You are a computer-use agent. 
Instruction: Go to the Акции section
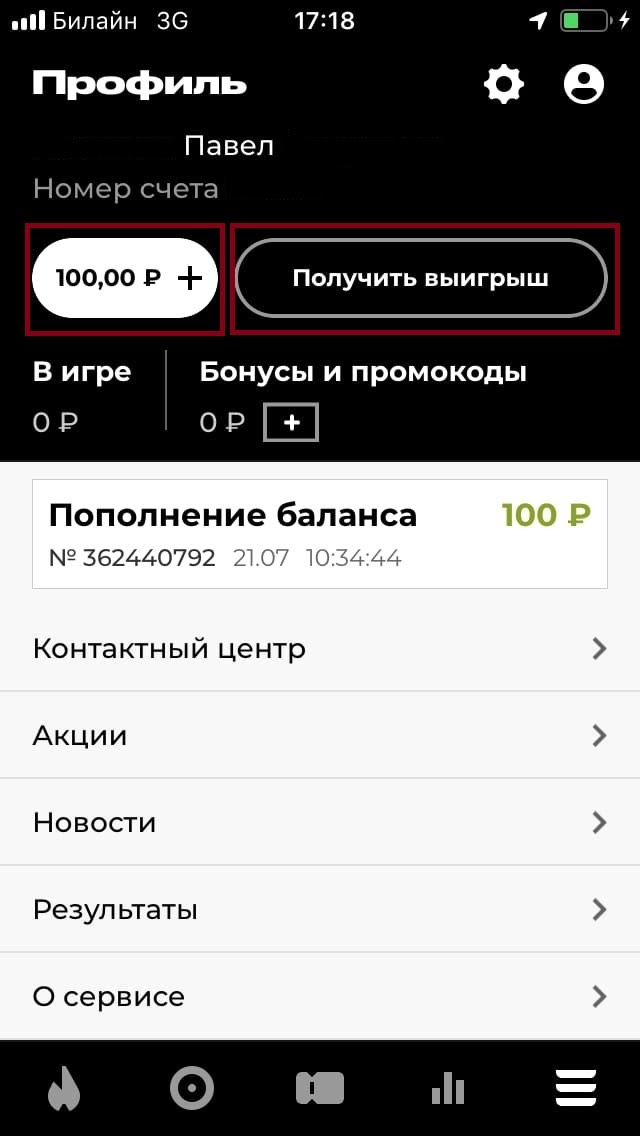pyautogui.click(x=320, y=736)
